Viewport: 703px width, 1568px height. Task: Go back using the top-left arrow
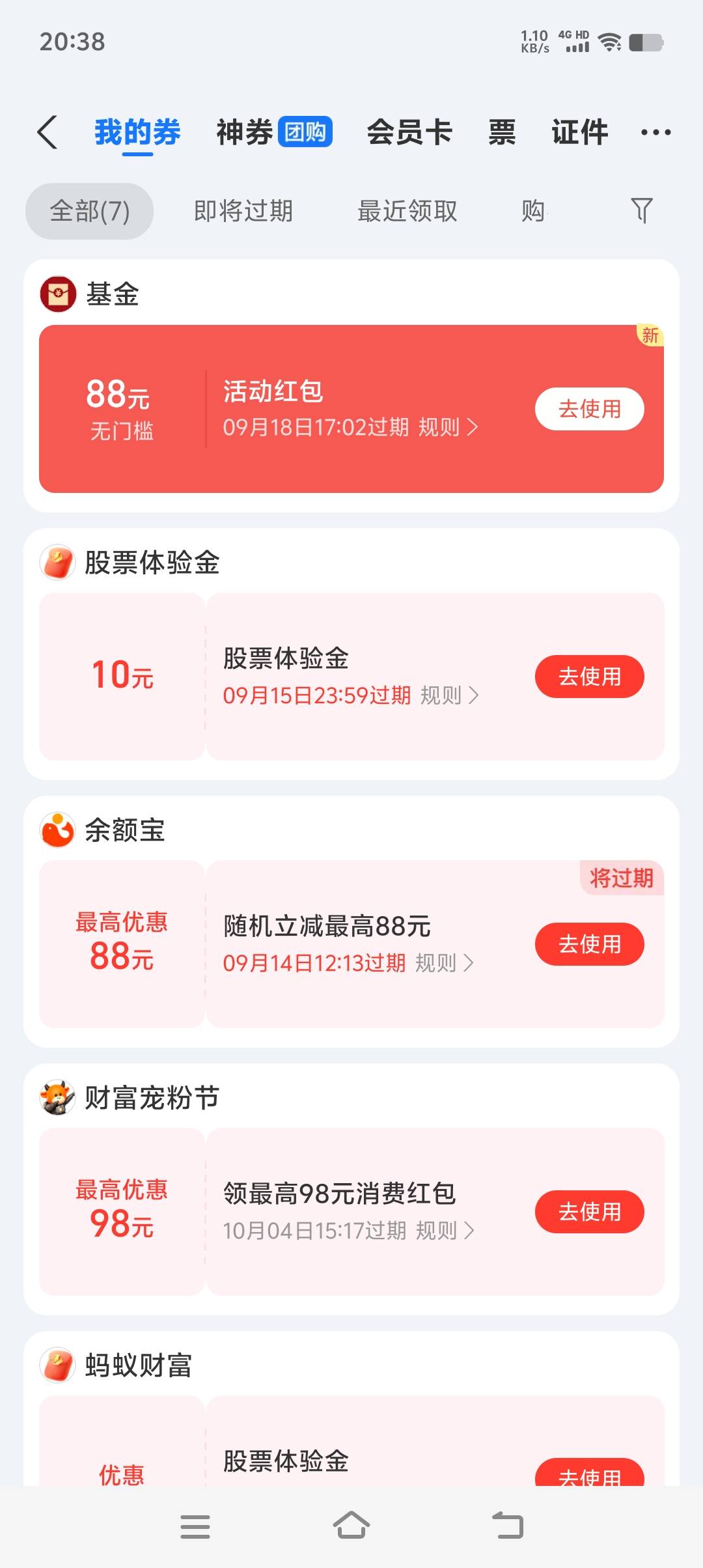(x=48, y=132)
